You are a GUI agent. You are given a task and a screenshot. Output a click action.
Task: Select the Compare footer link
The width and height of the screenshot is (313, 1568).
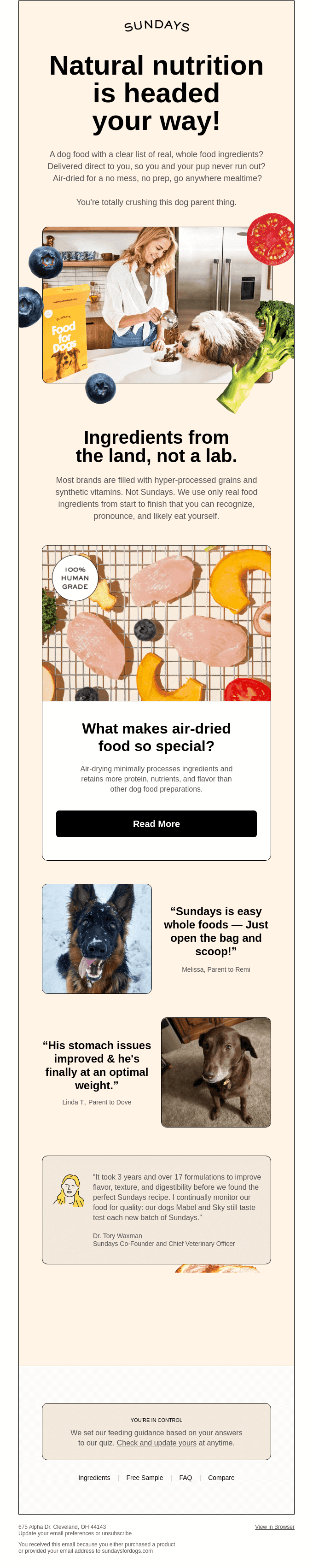[221, 1477]
